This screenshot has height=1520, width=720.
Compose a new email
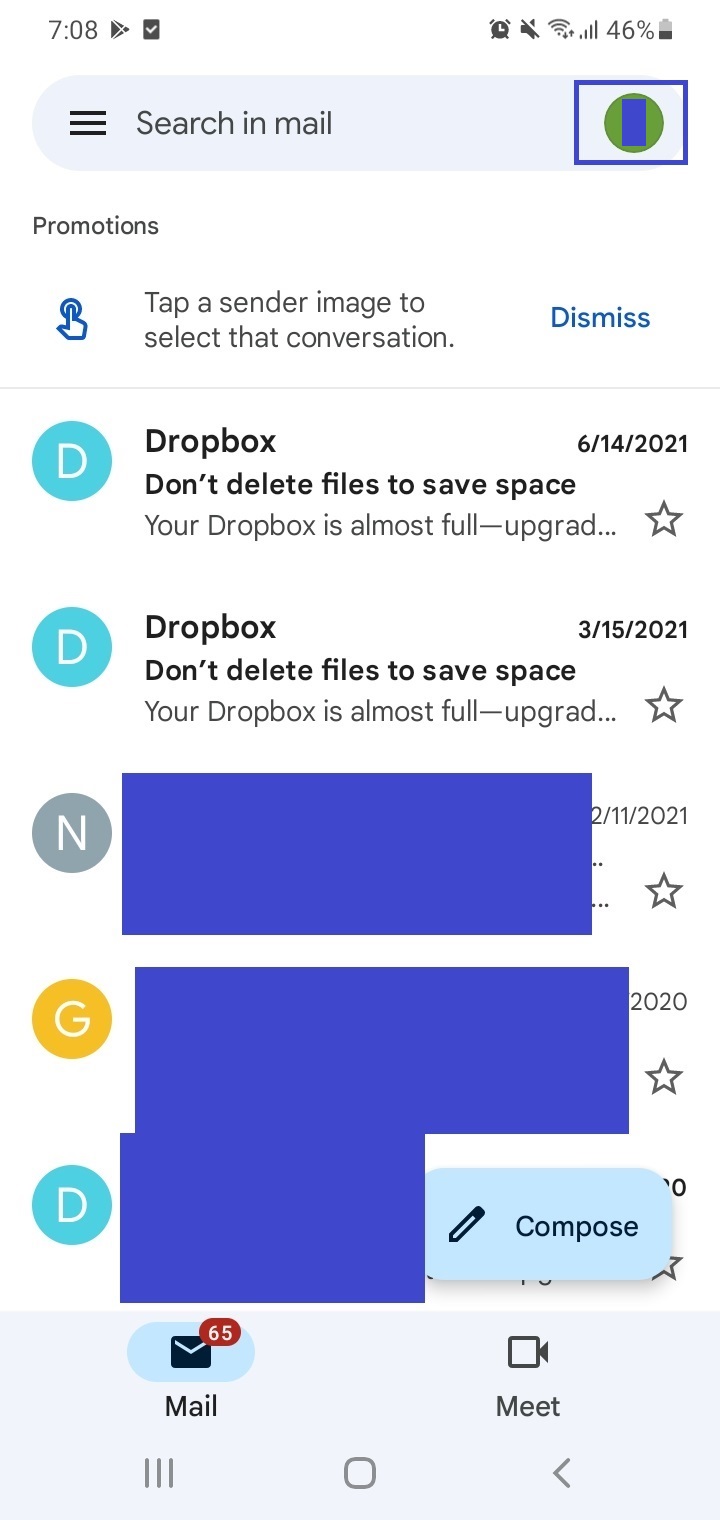pyautogui.click(x=548, y=1225)
